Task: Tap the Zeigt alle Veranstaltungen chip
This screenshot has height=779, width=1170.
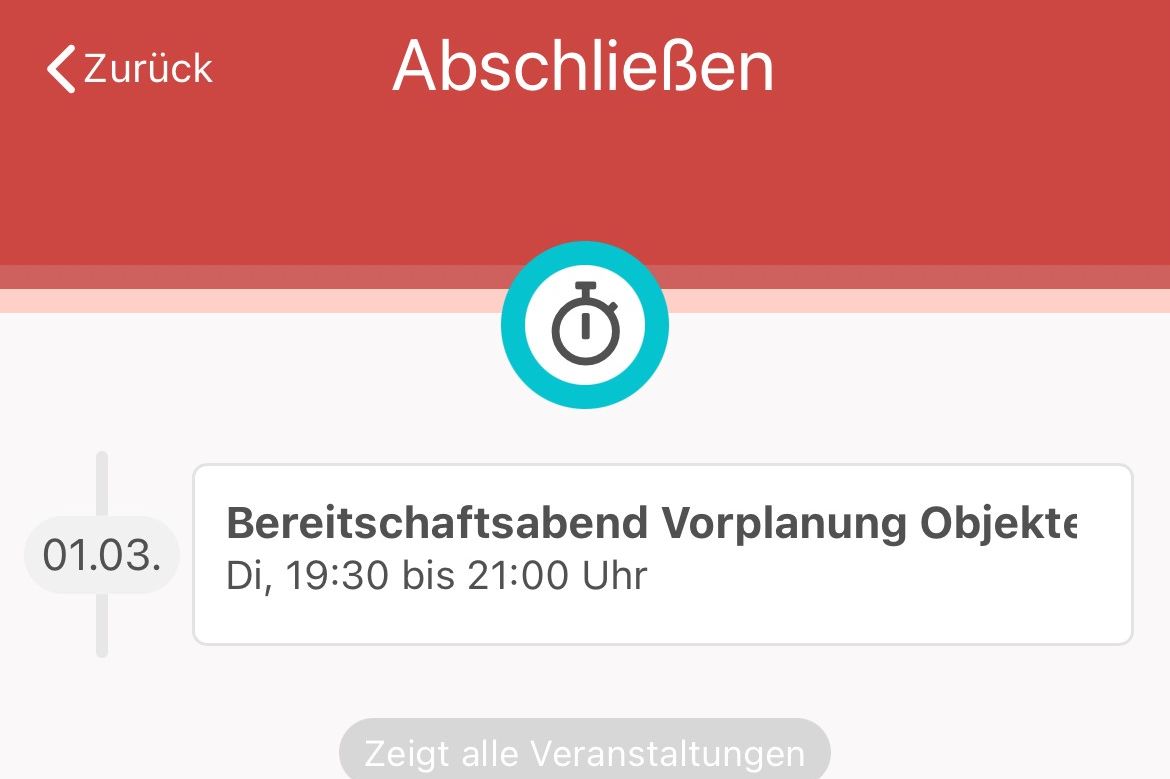Action: [585, 752]
